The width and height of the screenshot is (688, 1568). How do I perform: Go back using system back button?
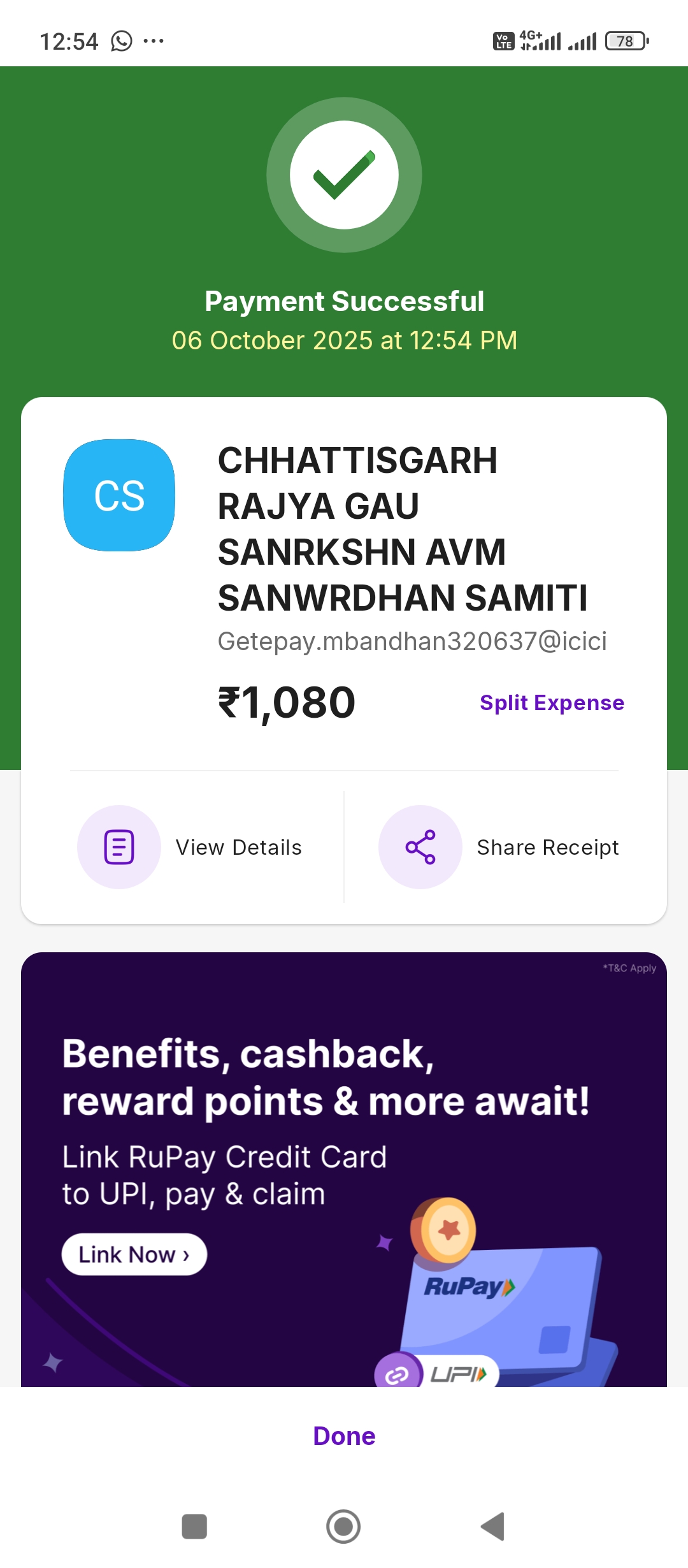(x=492, y=1527)
